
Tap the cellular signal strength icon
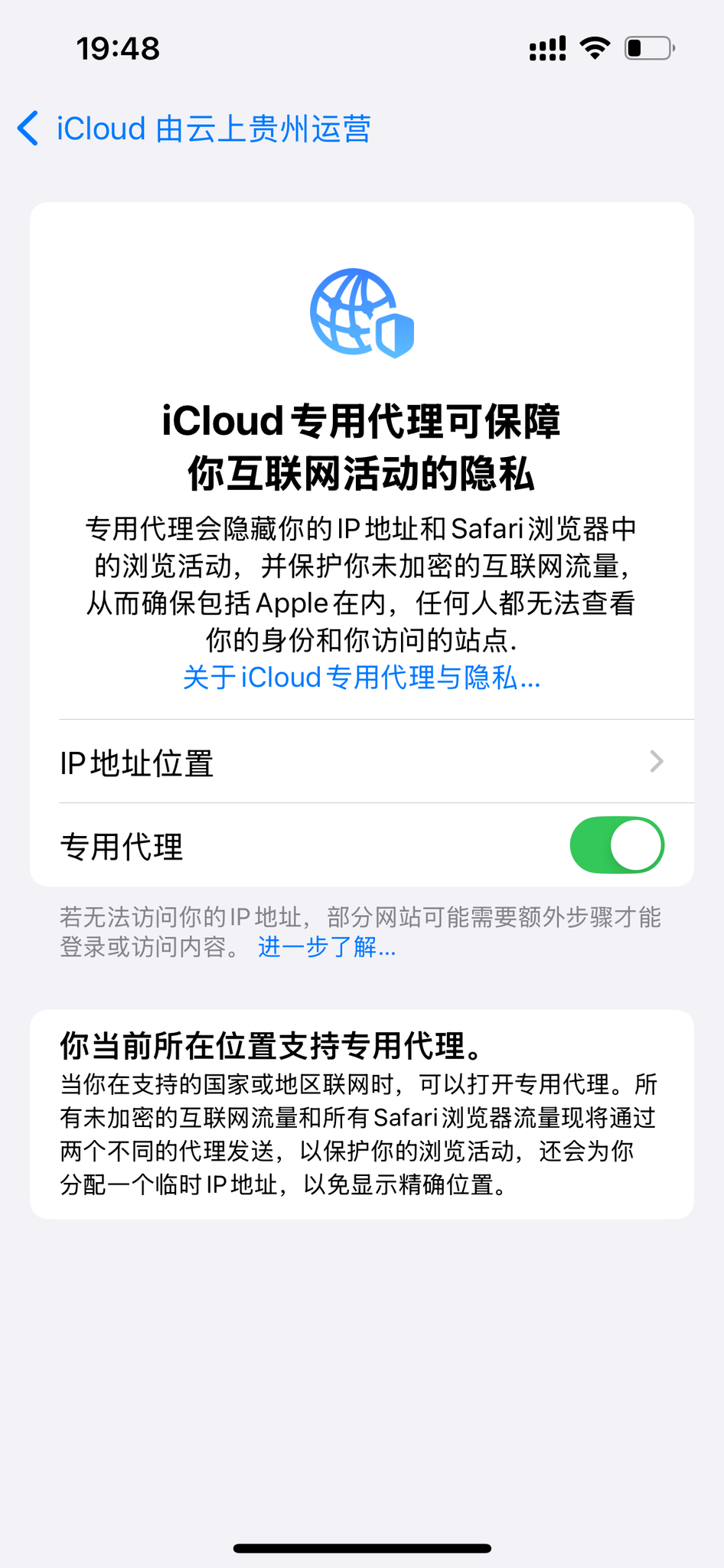point(546,47)
